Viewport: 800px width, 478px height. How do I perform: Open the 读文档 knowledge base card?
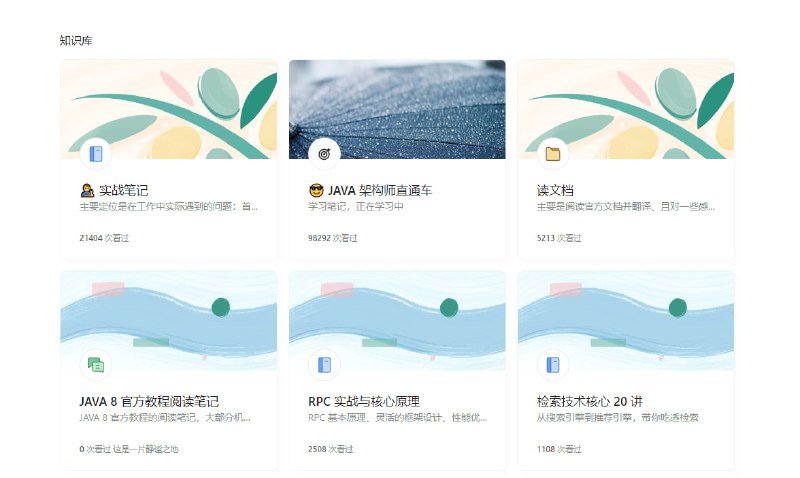coord(626,190)
